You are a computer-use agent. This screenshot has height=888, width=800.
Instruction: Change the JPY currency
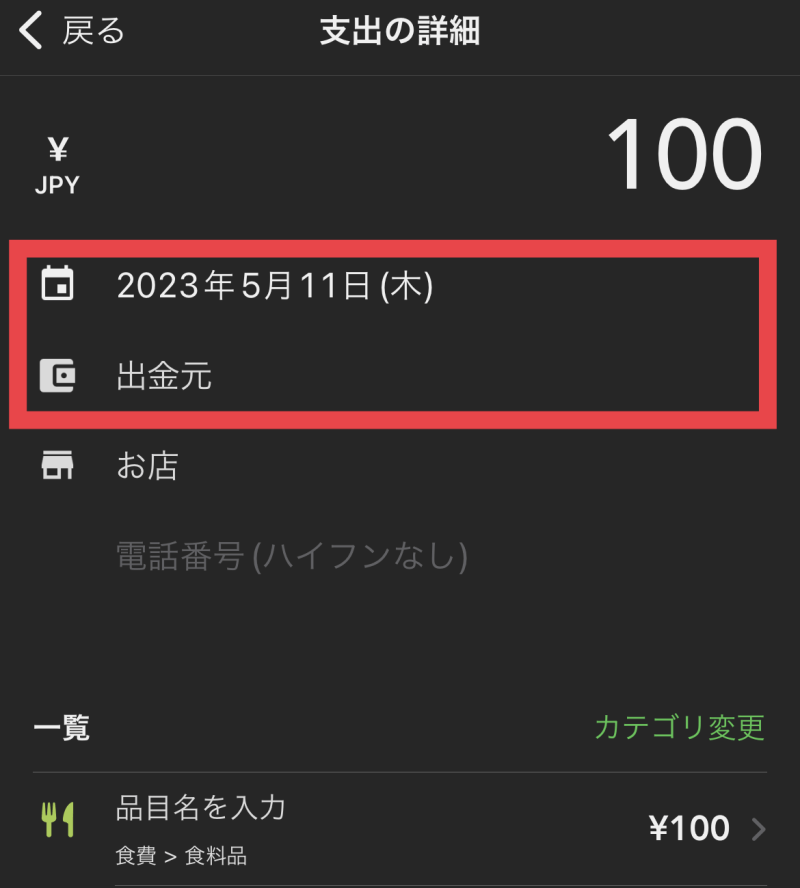[x=58, y=166]
